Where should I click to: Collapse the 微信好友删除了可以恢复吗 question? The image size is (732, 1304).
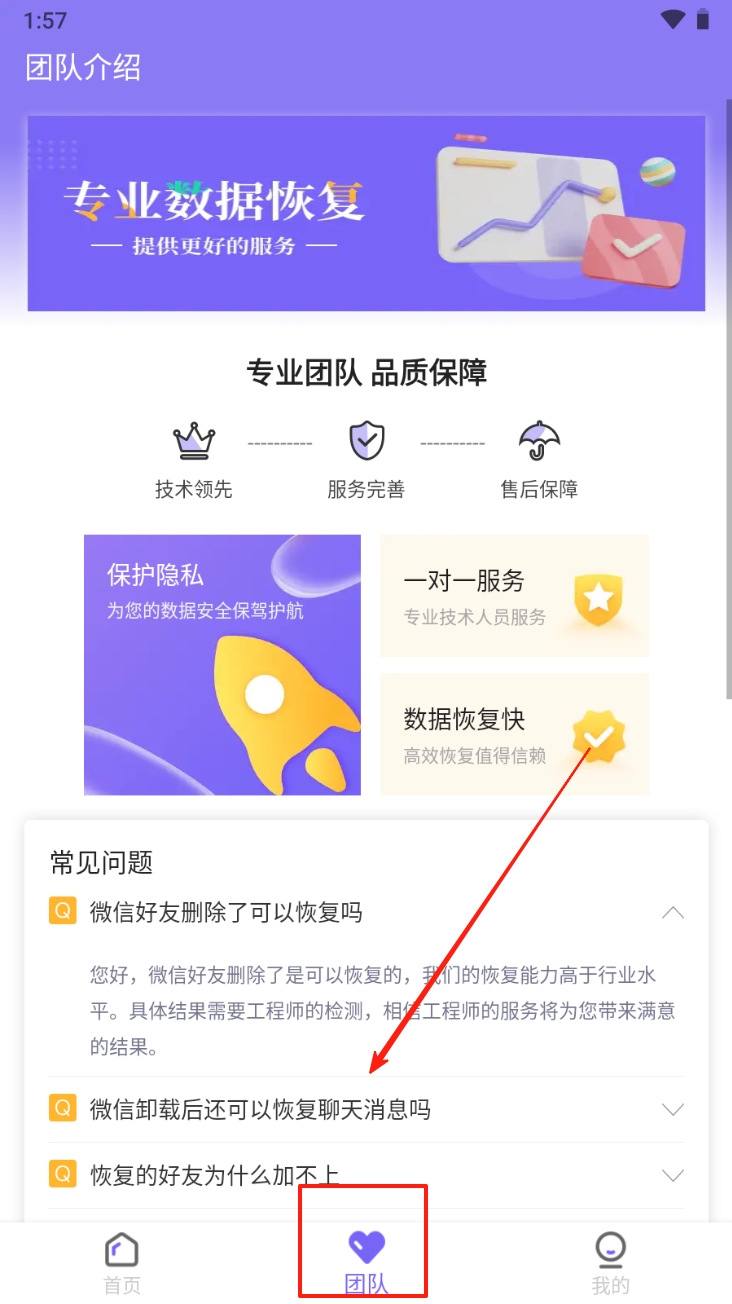pyautogui.click(x=366, y=912)
